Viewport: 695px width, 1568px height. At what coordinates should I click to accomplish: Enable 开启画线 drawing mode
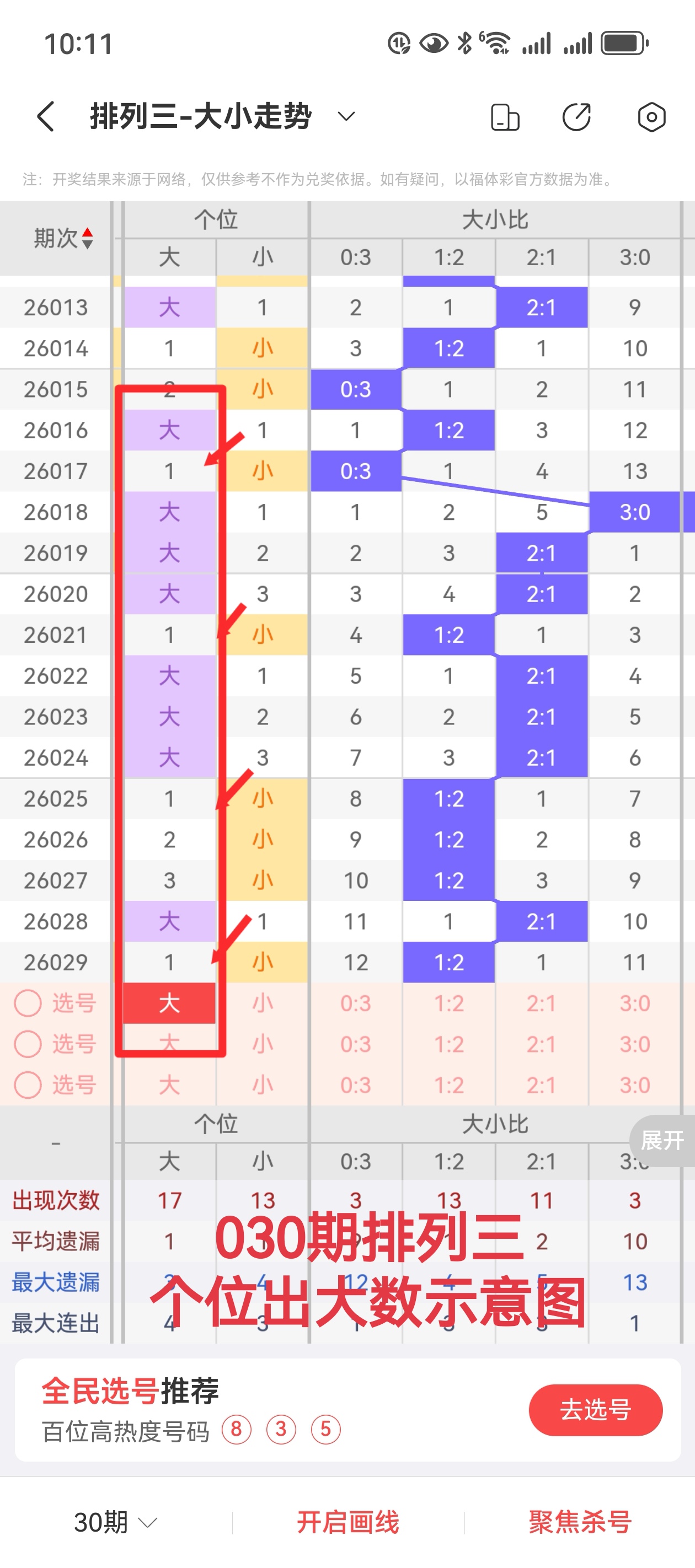[x=348, y=1522]
